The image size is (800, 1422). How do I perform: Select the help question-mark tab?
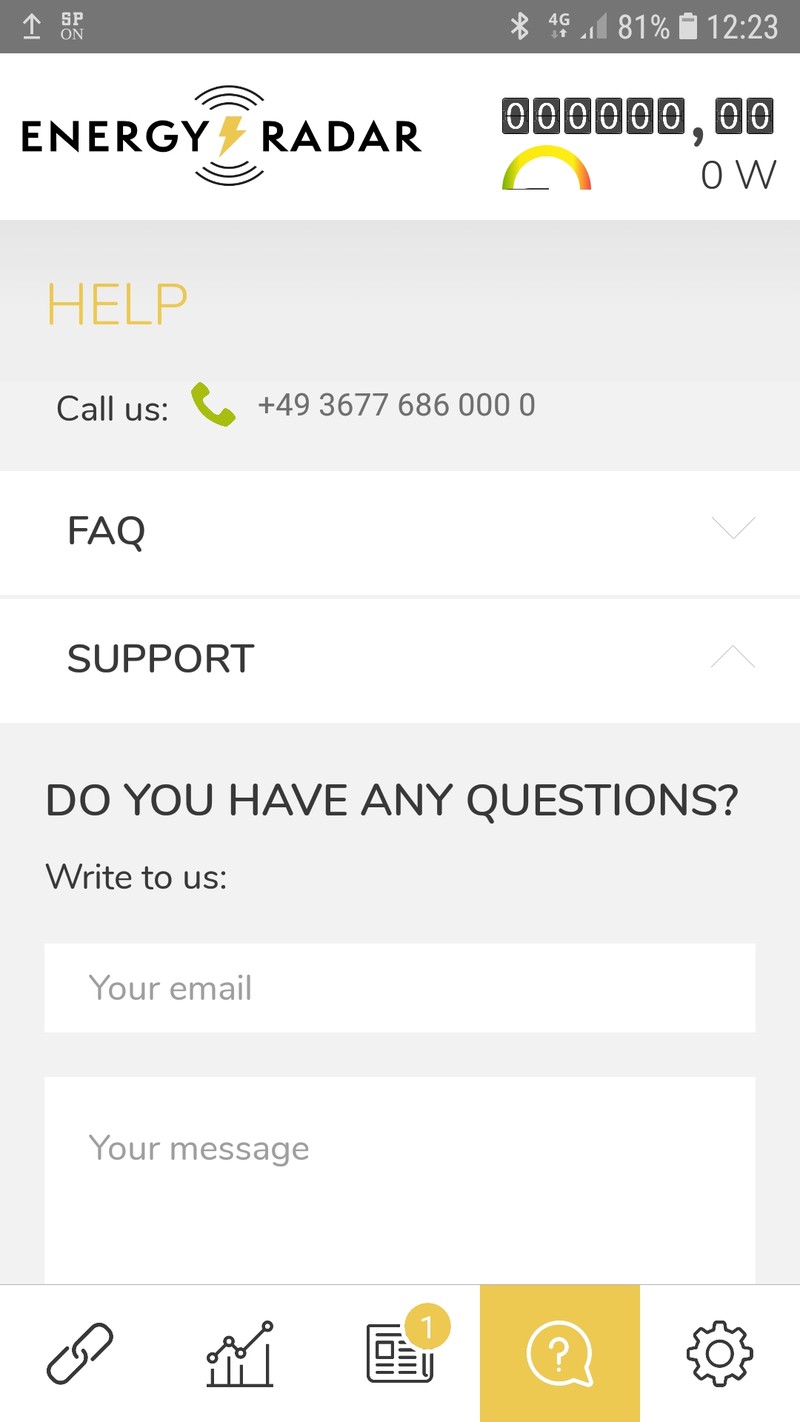pos(560,1353)
